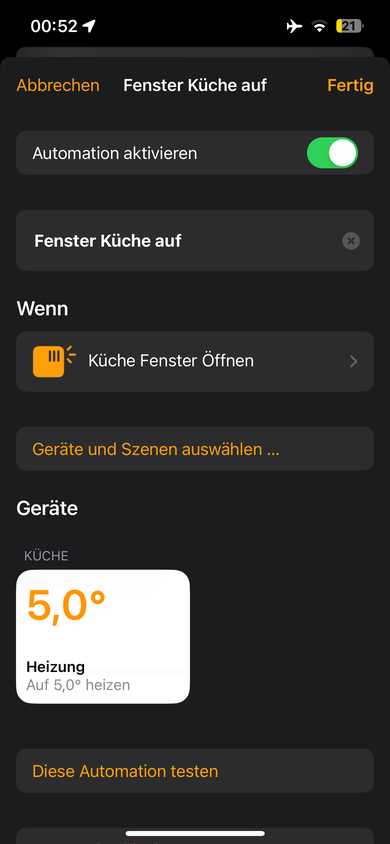
Task: Tap Fertig to save the automation
Action: coord(350,86)
